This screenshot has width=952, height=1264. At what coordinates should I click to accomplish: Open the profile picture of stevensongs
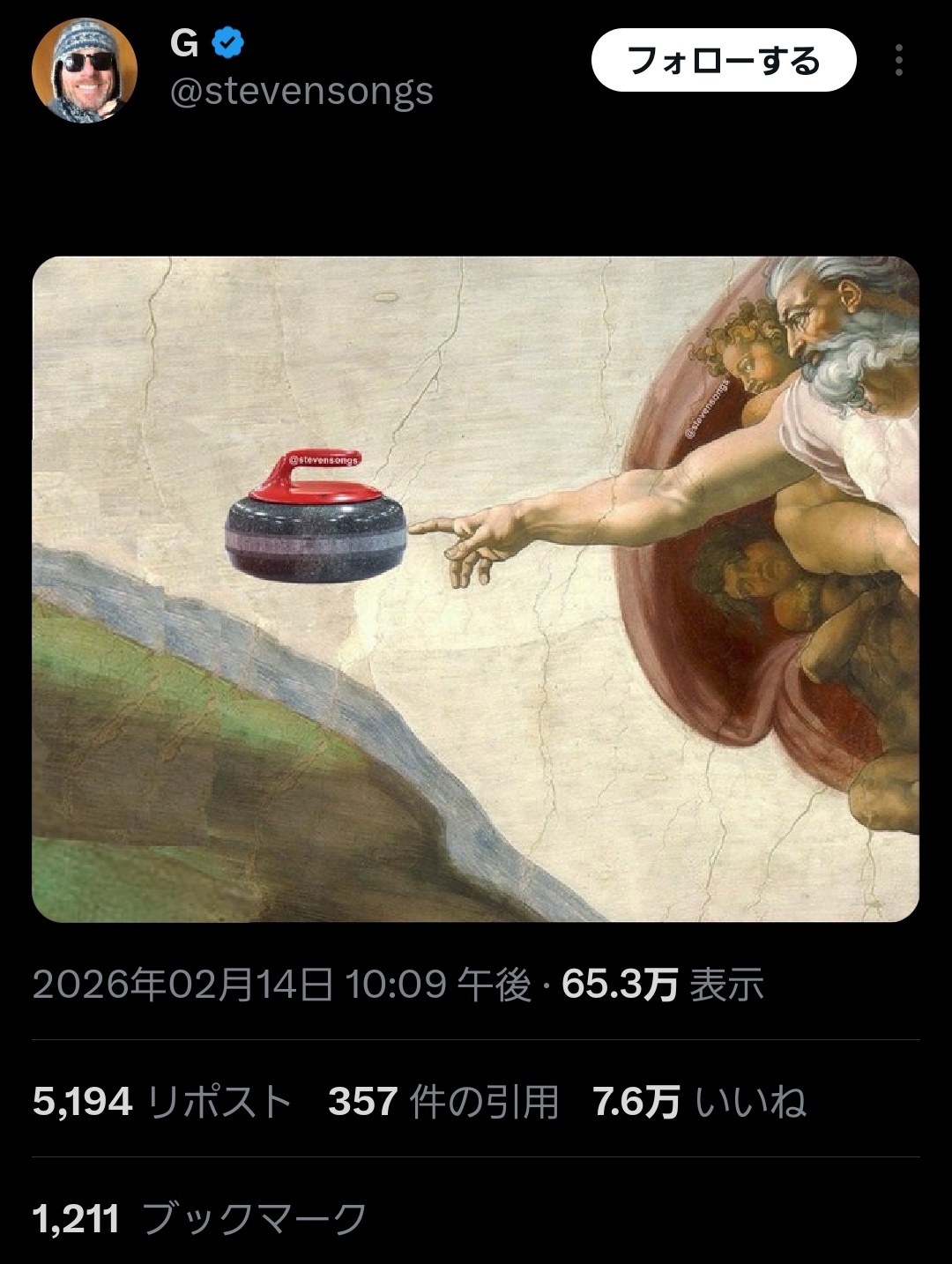(85, 70)
